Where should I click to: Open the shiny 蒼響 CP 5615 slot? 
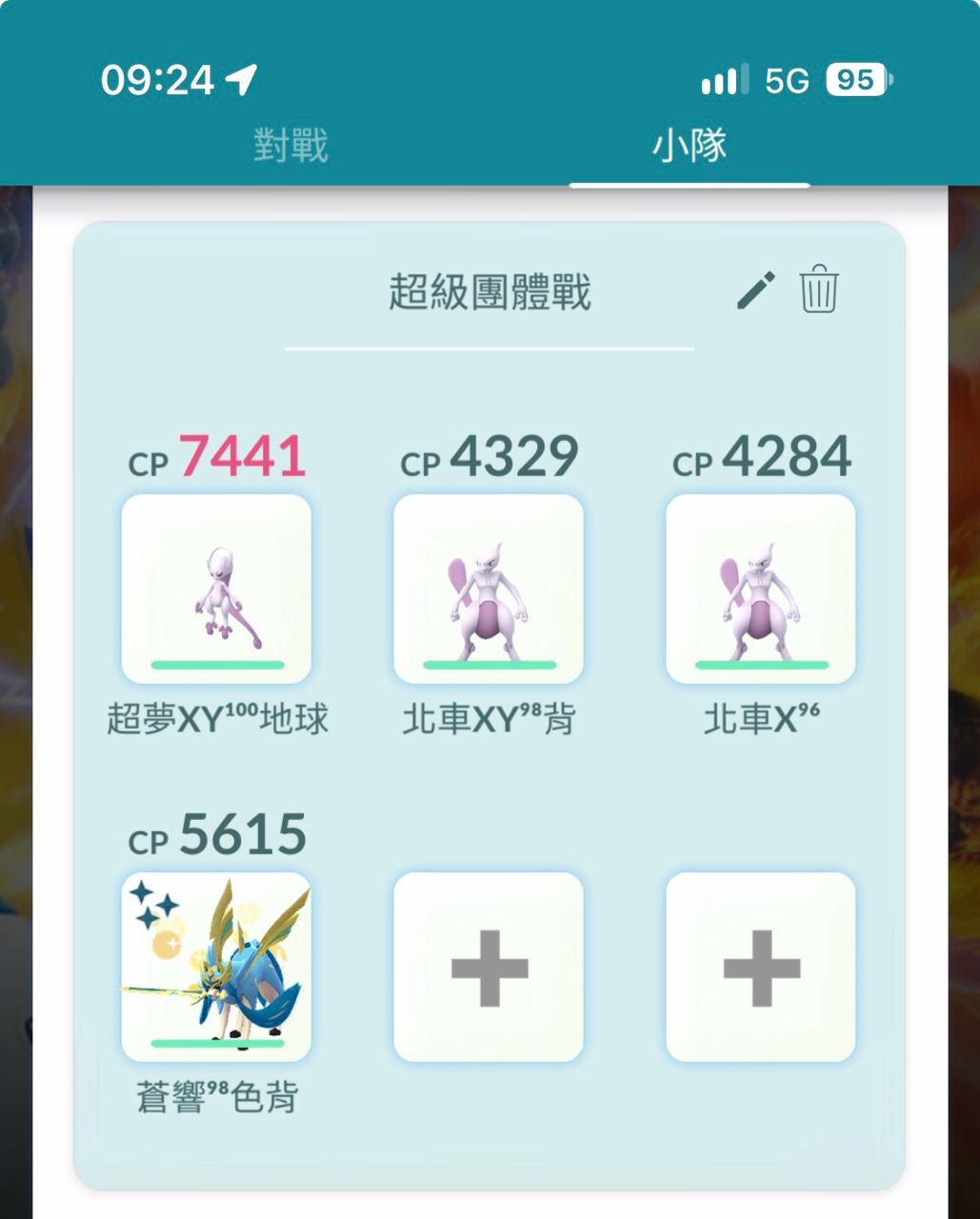coord(216,967)
